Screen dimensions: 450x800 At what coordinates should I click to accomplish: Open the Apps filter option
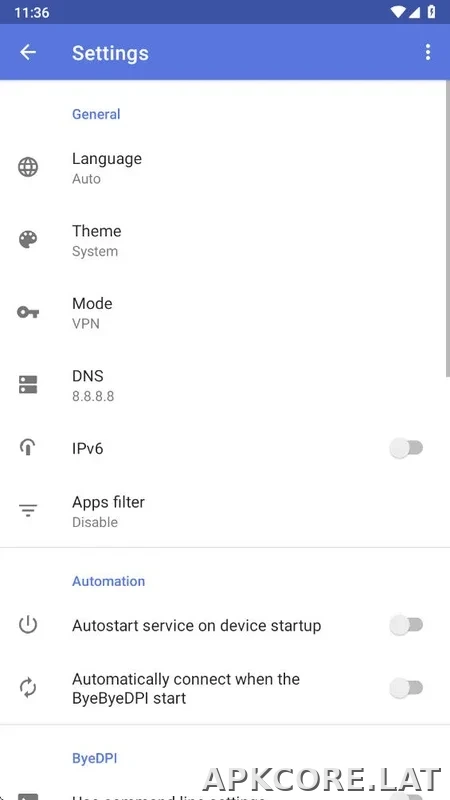point(225,511)
